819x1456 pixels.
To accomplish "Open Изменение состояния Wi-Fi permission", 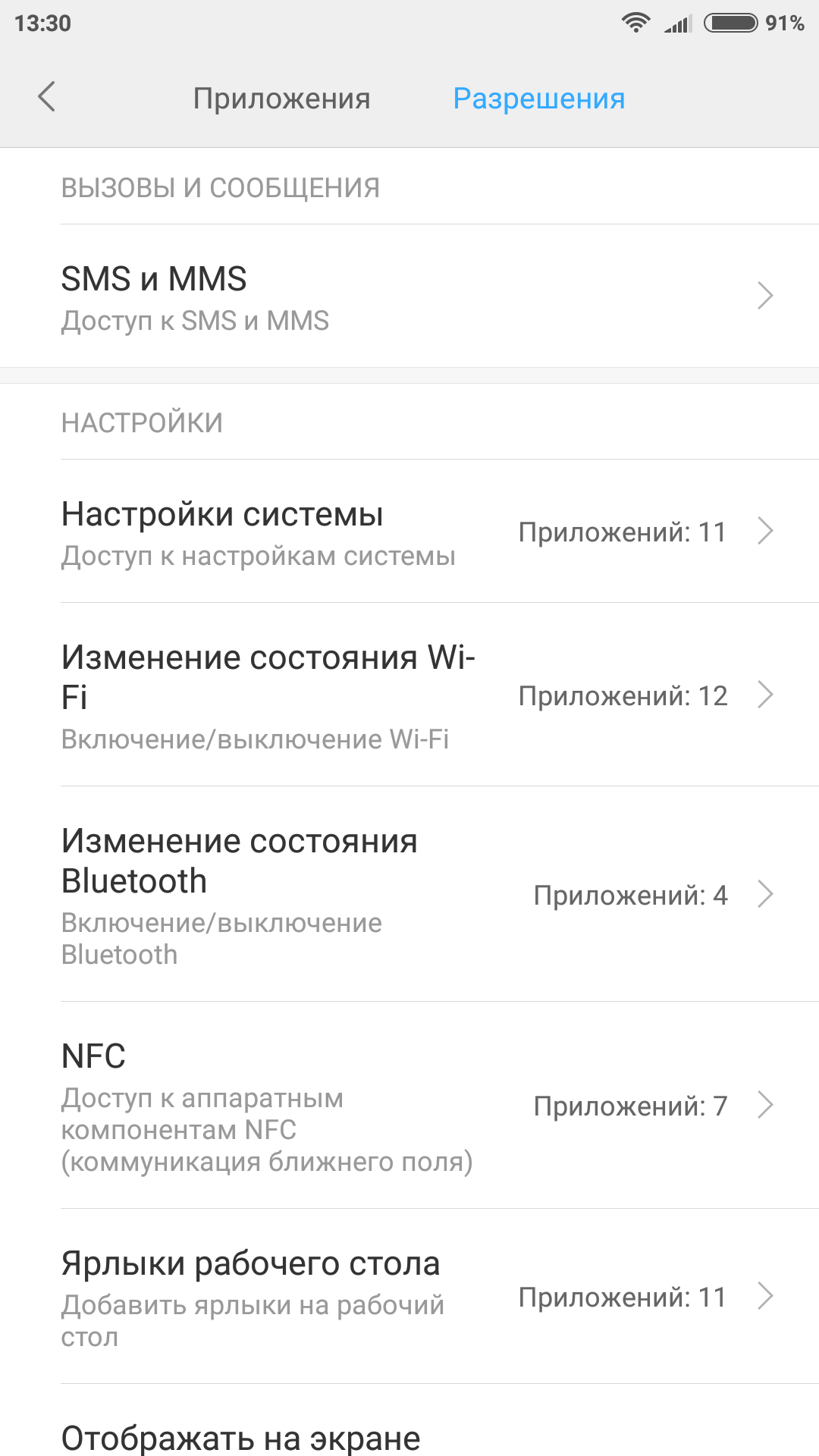I will 409,695.
